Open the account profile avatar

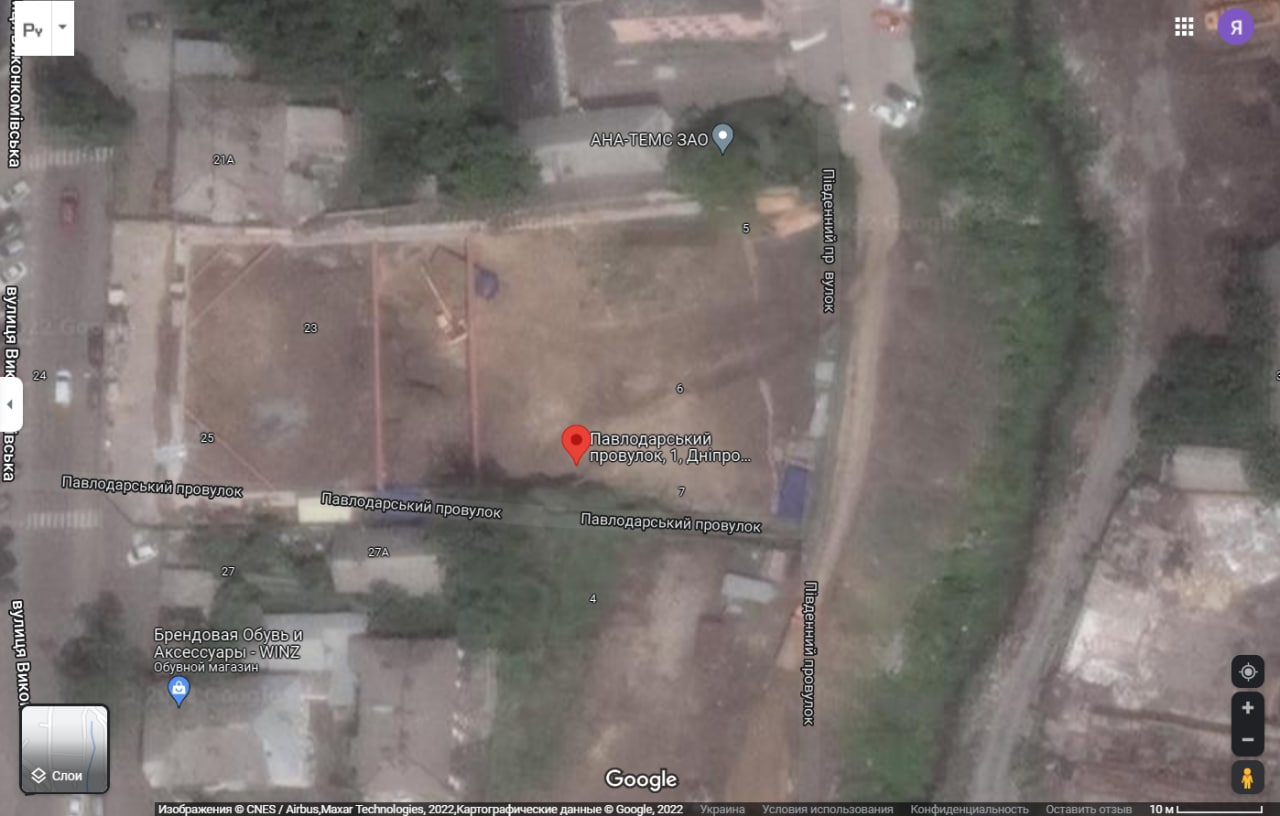[1236, 27]
